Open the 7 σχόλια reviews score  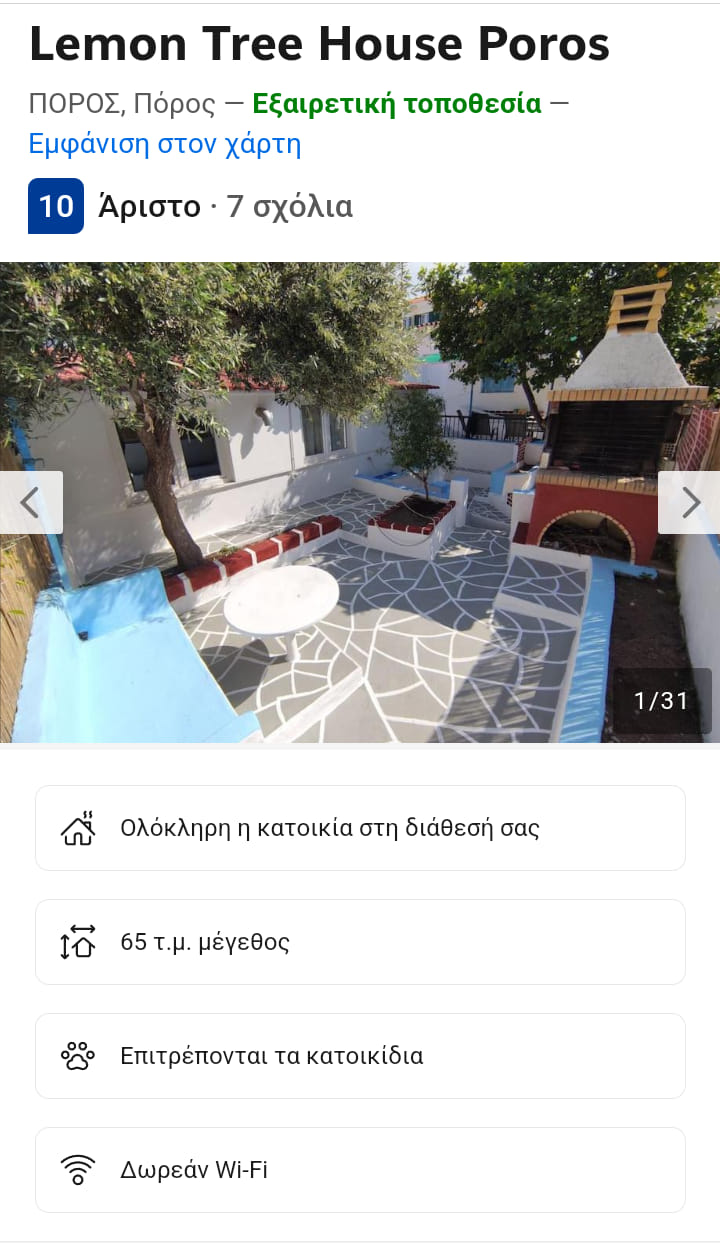[x=190, y=207]
